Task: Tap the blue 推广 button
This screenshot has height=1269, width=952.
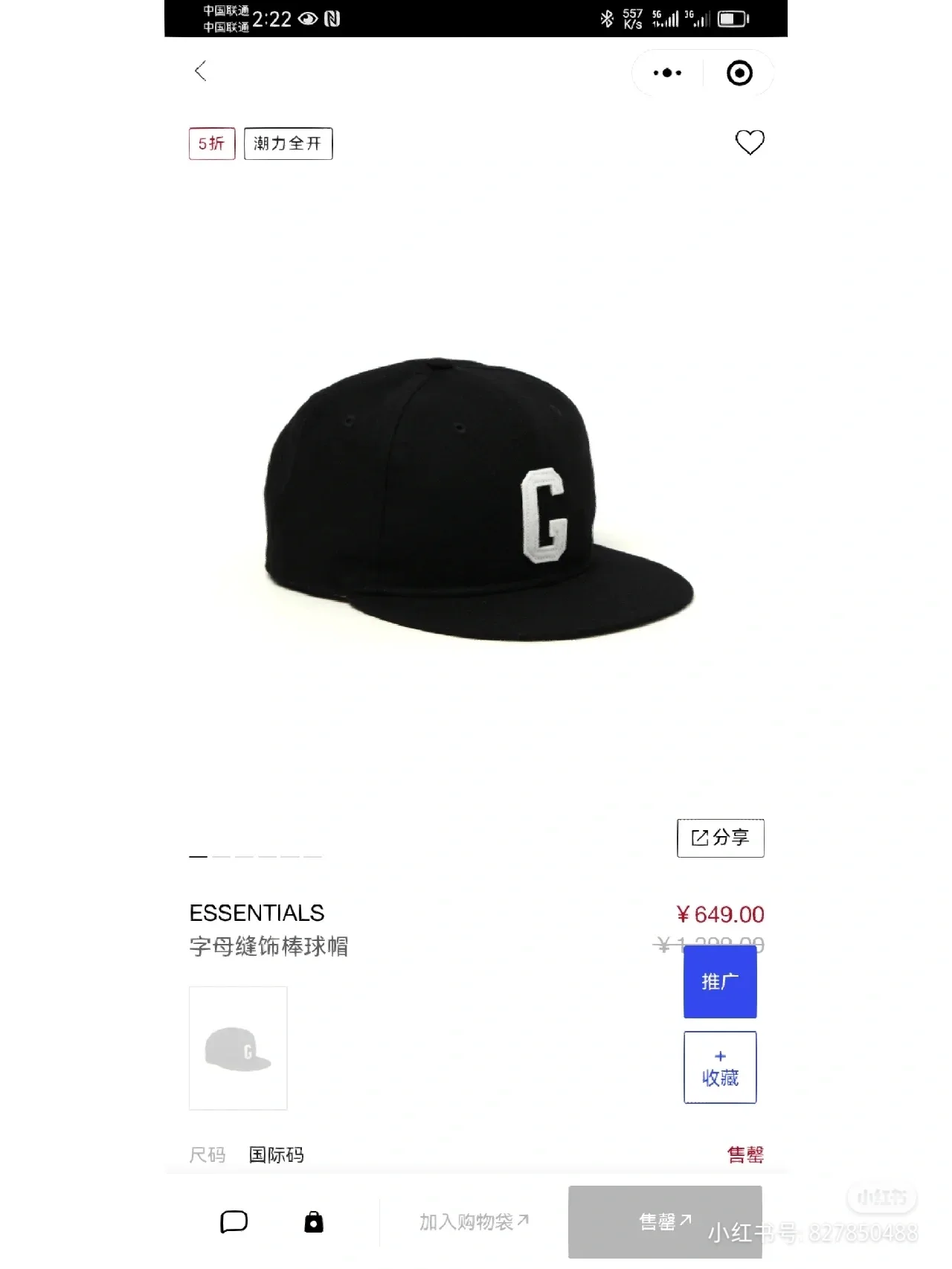Action: [720, 982]
